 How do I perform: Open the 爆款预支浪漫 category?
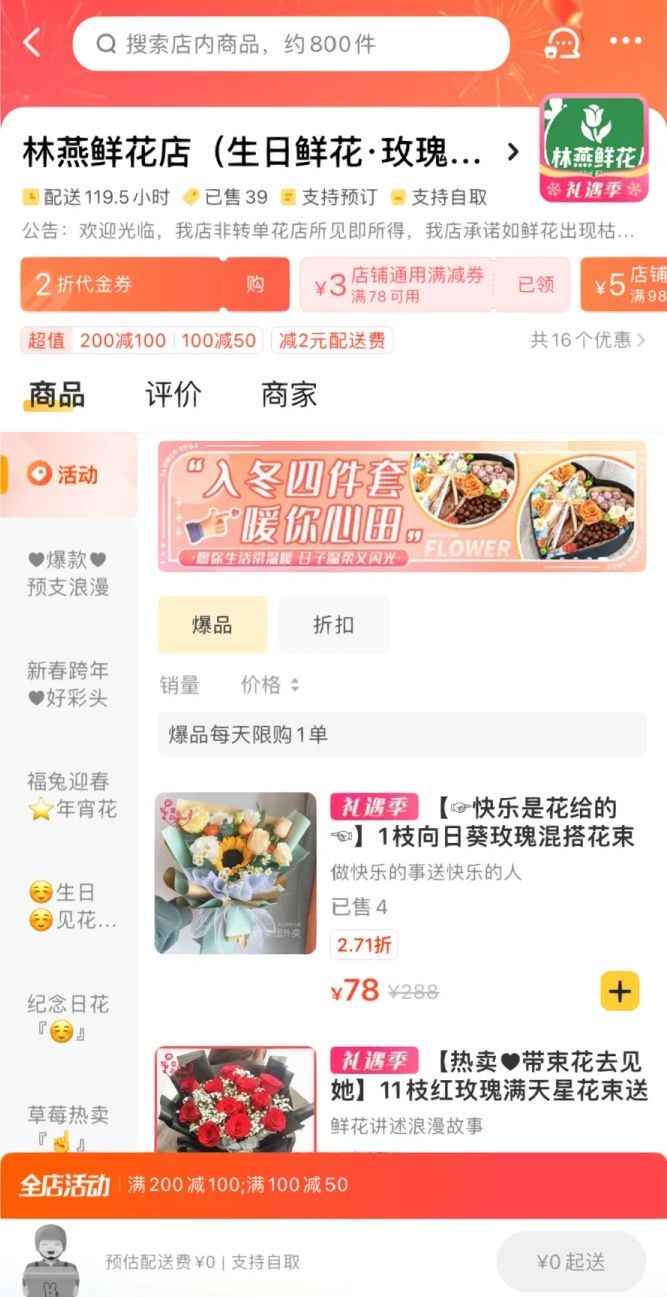pos(68,573)
